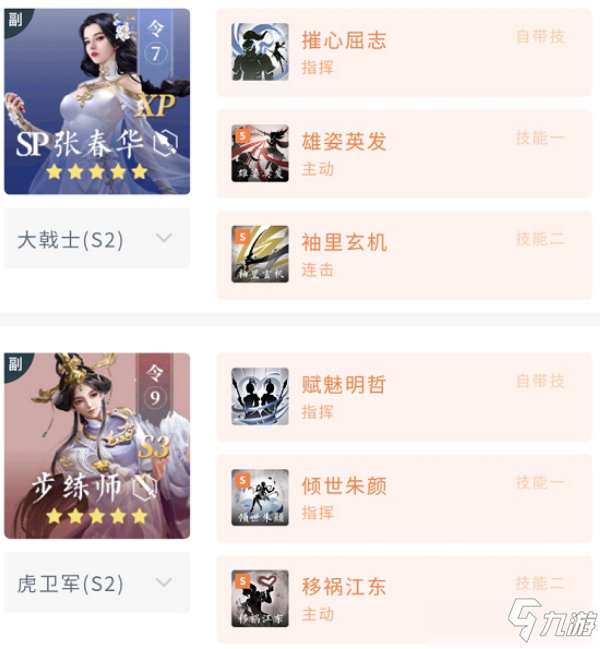Open the SP张春华 hero card
This screenshot has height=649, width=600.
coord(97,101)
